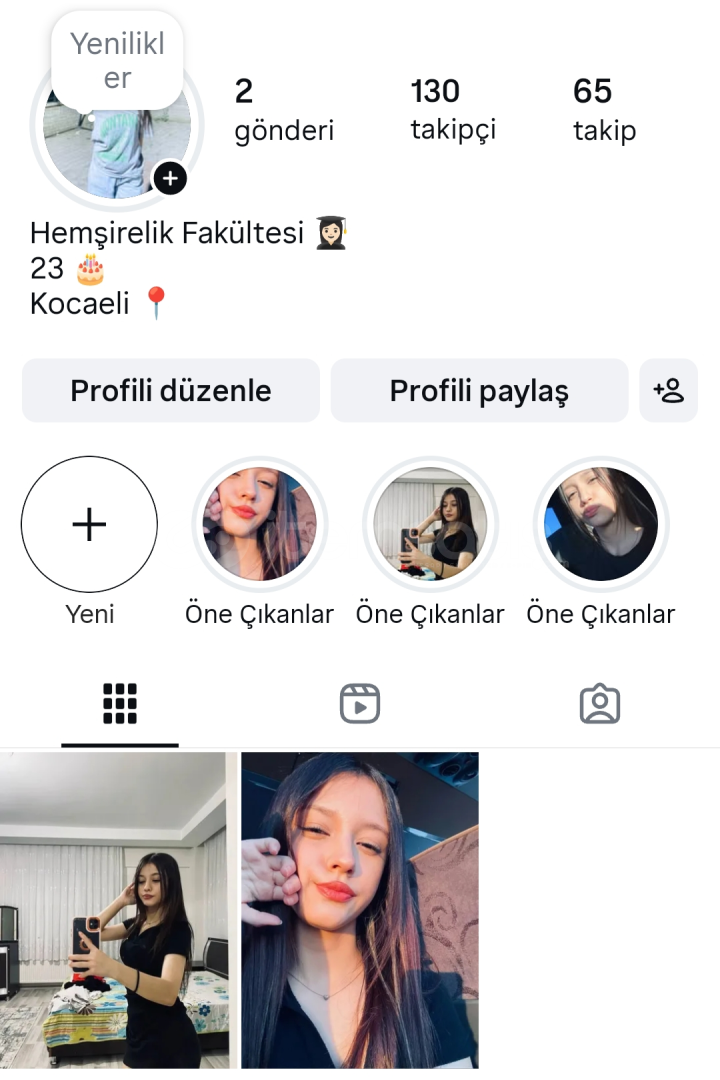
Task: Open the discover people icon button
Action: coord(668,390)
